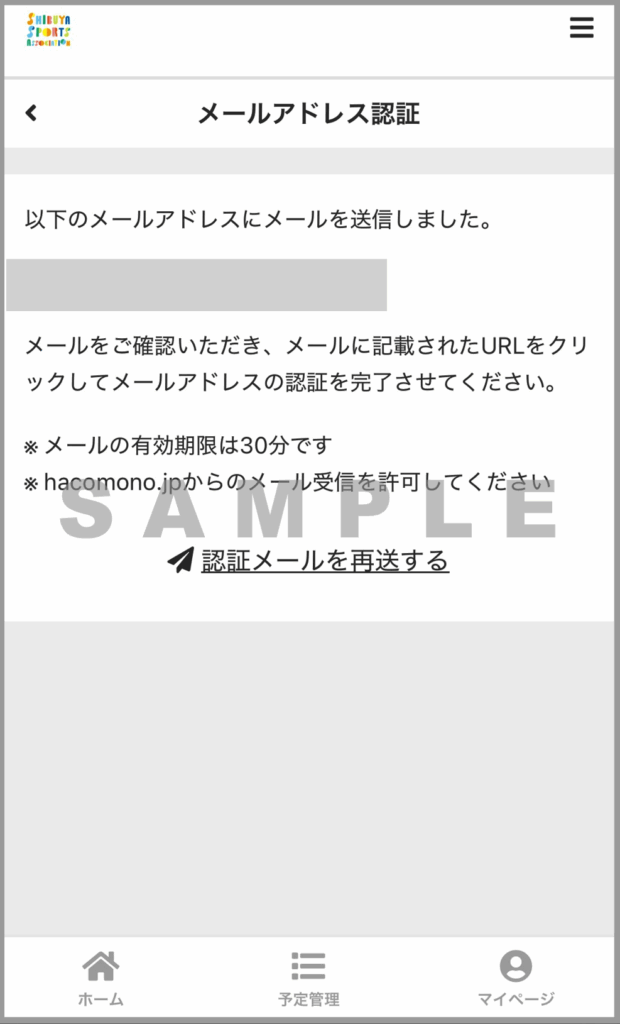Tap 認証メールを再送する link
Screen dimensions: 620x1024
click(x=324, y=561)
